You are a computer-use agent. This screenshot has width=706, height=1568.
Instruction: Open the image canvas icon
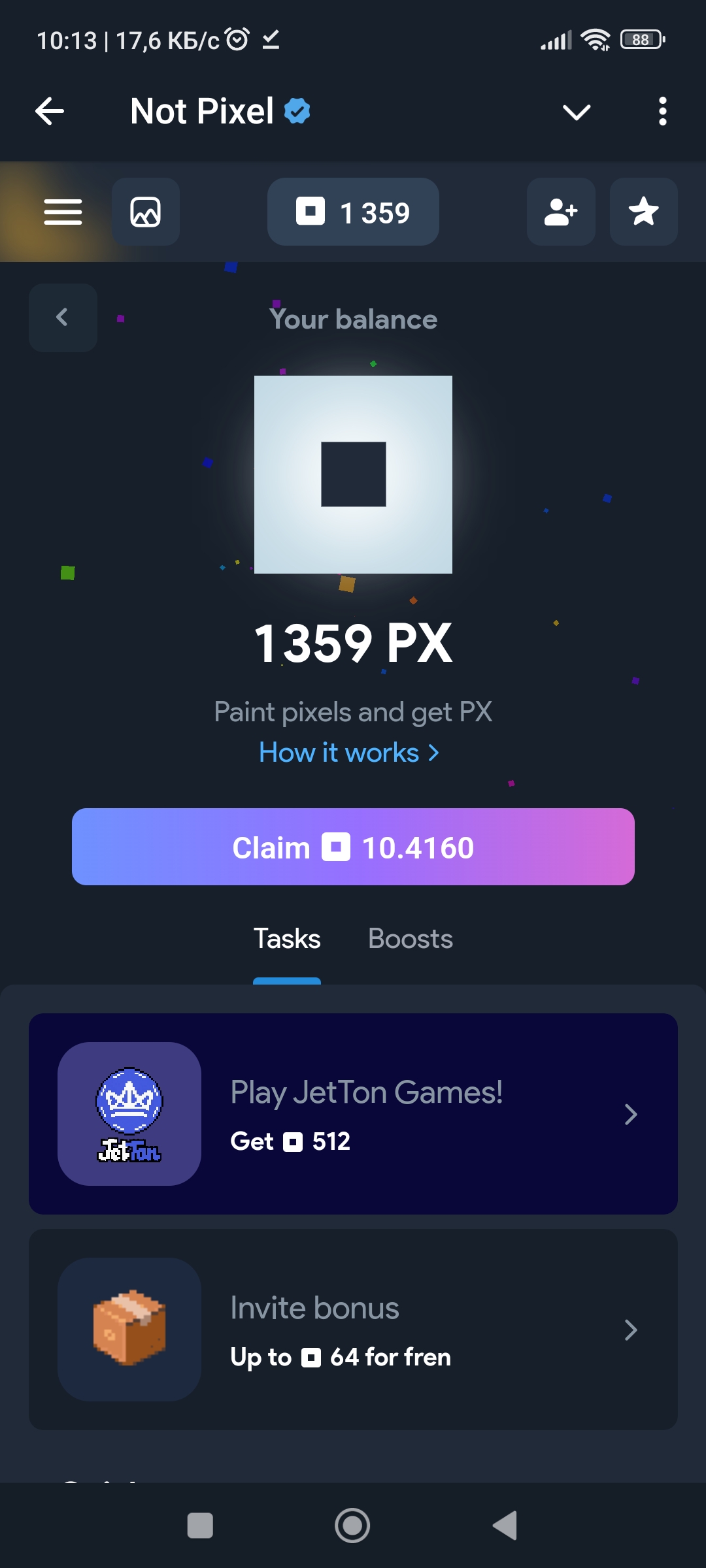[x=145, y=212]
